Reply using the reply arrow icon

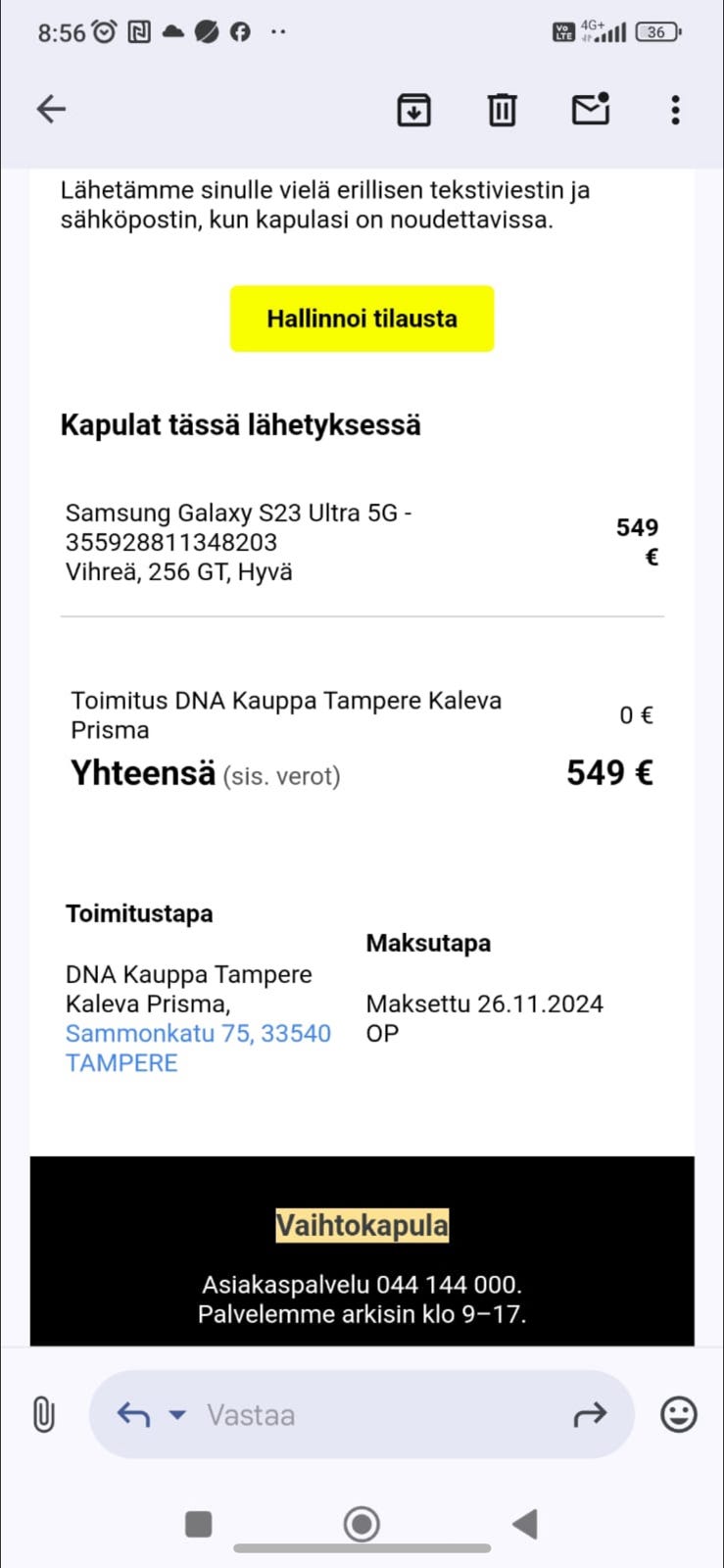133,1414
